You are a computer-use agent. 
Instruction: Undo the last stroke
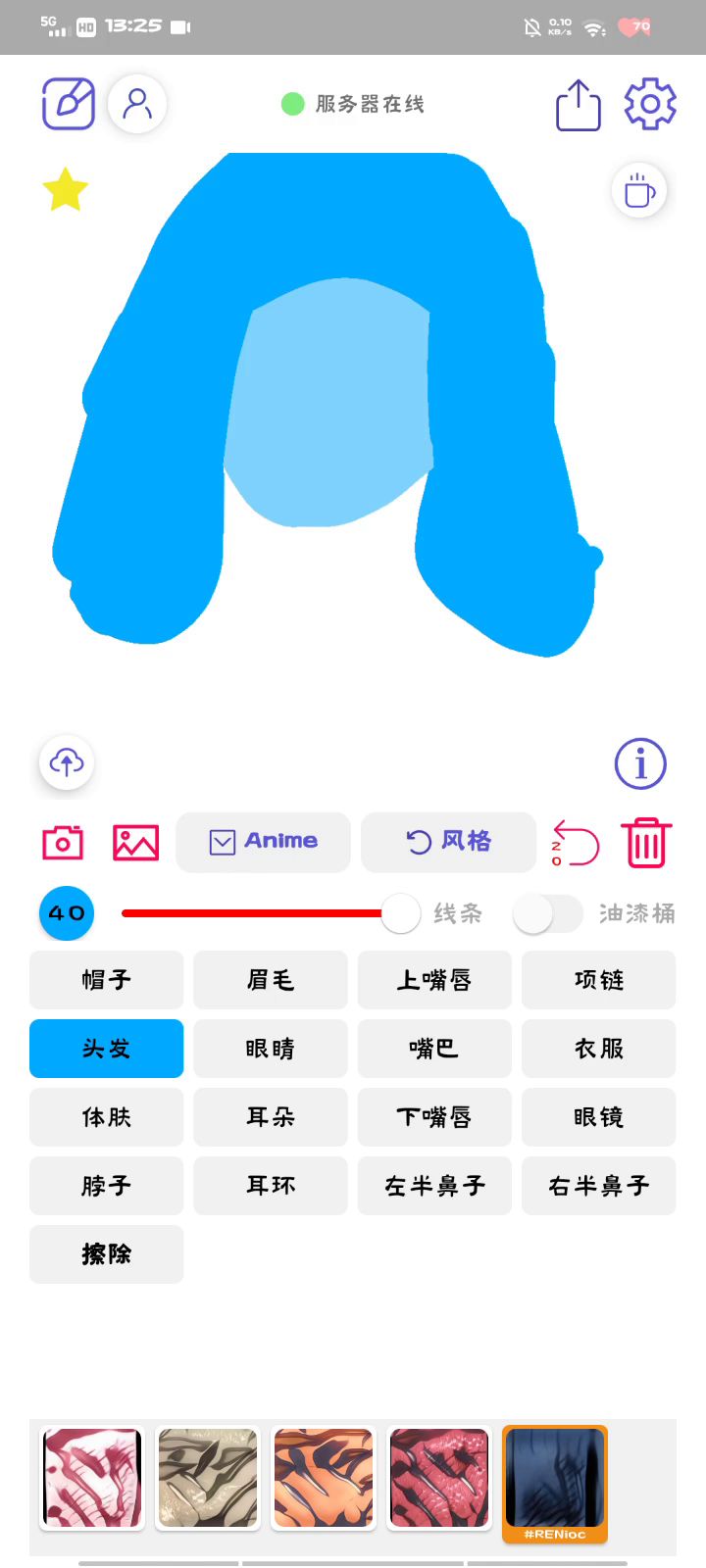coord(576,843)
